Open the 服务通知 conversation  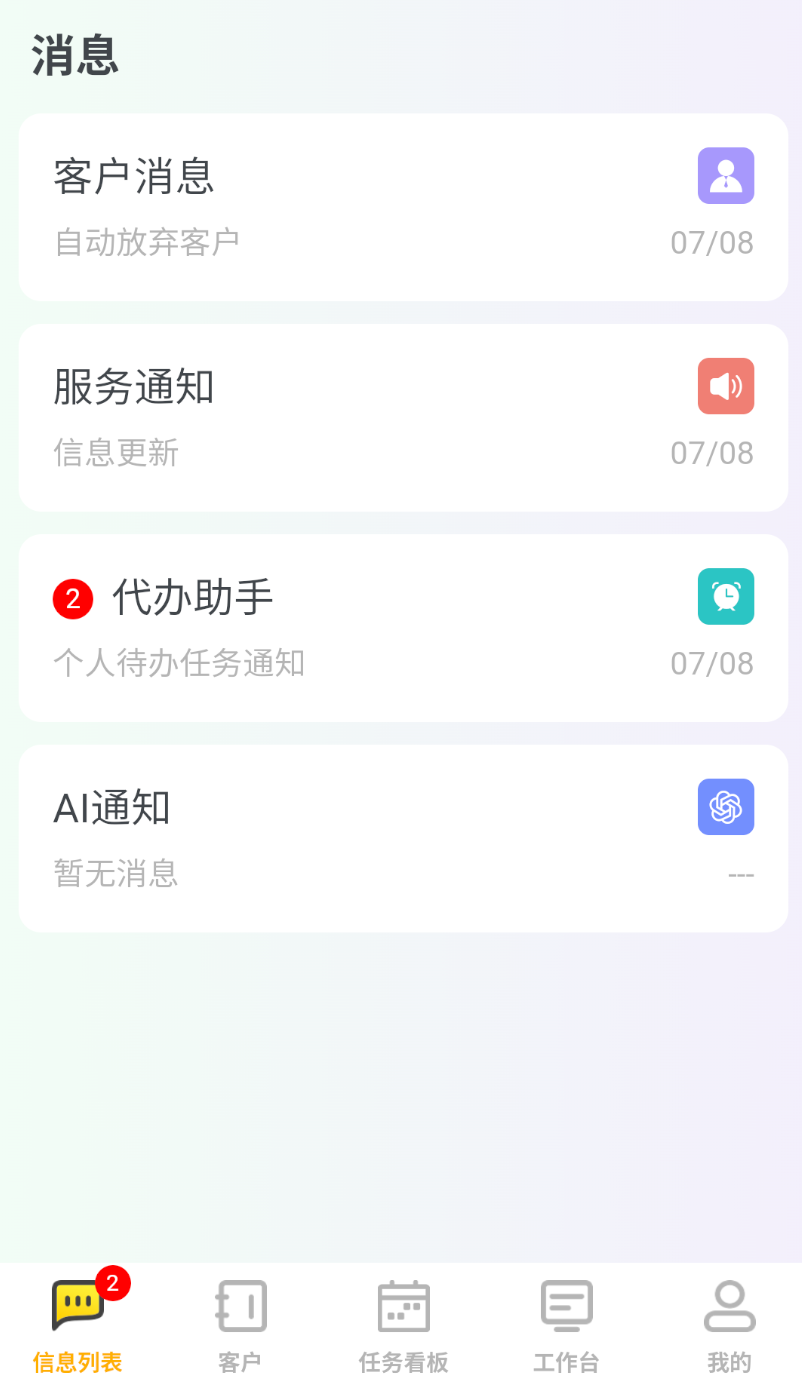(400, 417)
